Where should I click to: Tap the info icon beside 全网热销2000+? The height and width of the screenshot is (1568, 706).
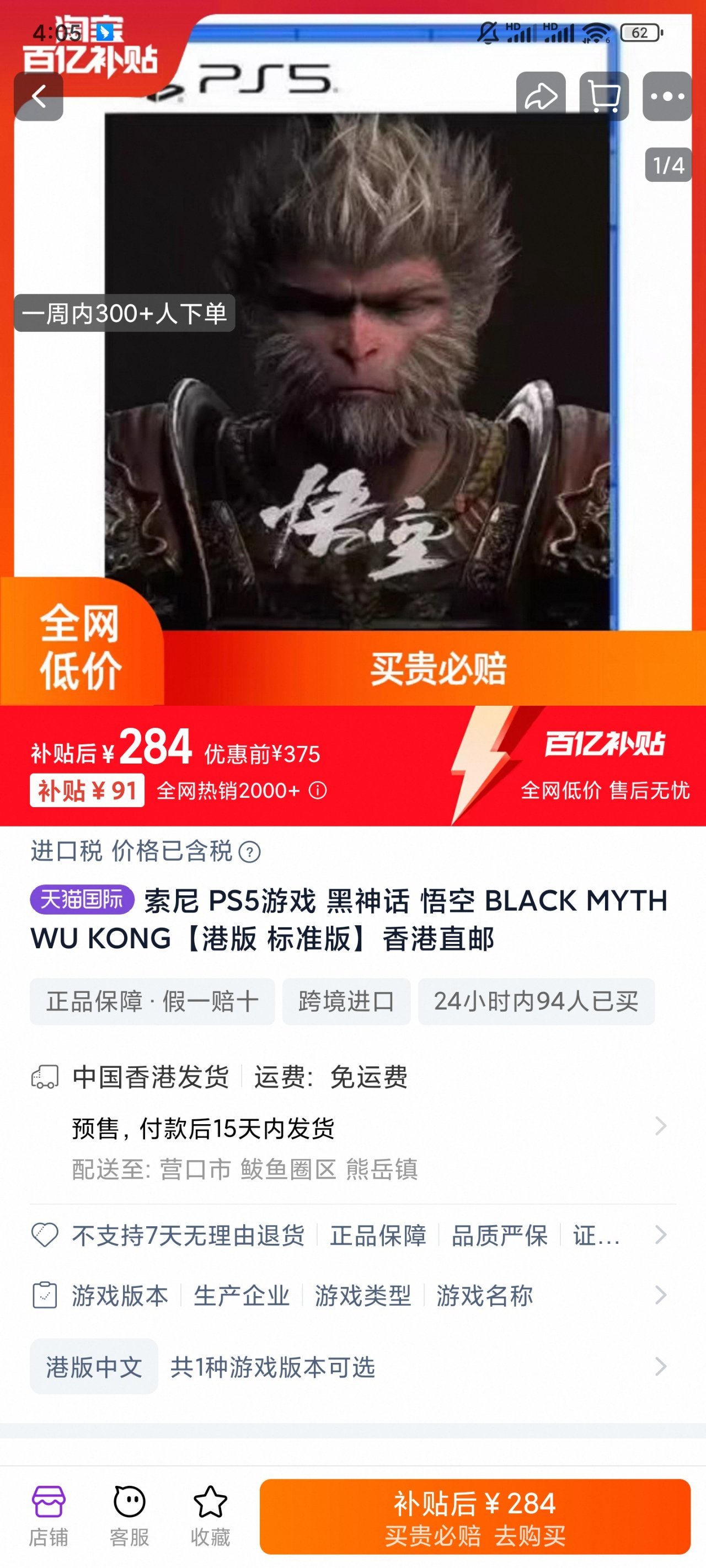(318, 790)
